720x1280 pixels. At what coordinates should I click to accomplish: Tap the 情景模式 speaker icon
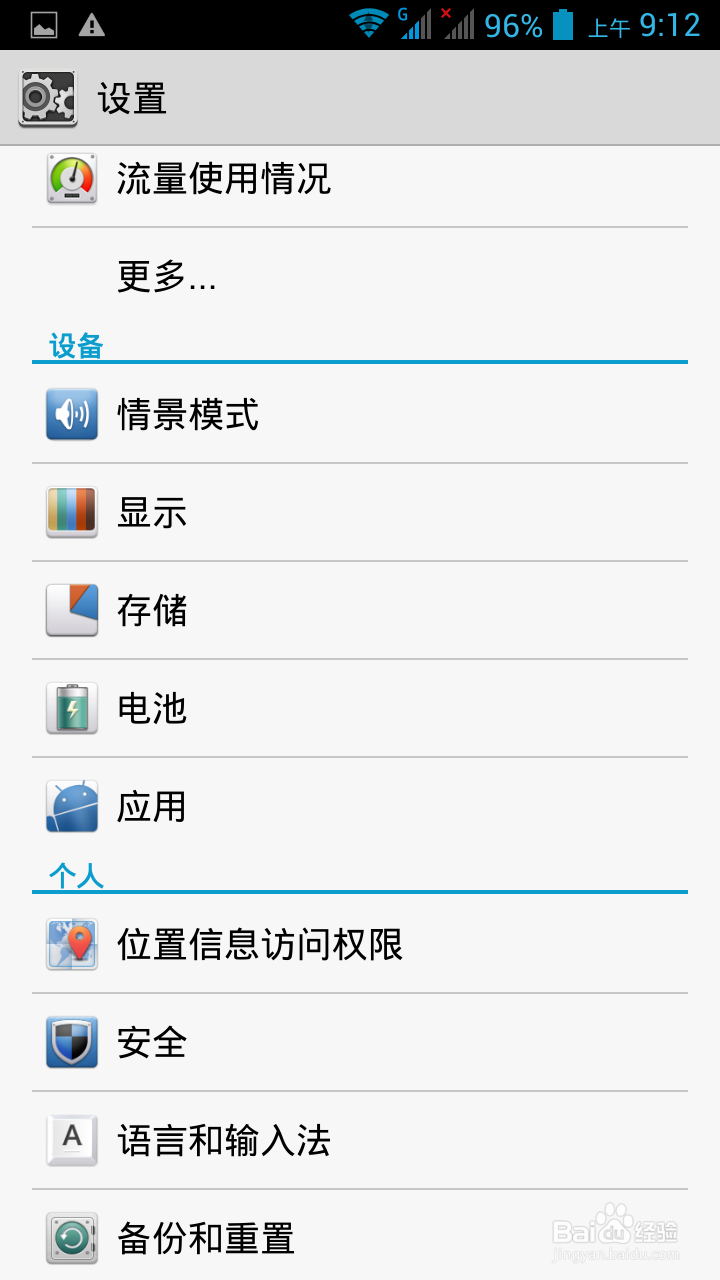point(70,414)
